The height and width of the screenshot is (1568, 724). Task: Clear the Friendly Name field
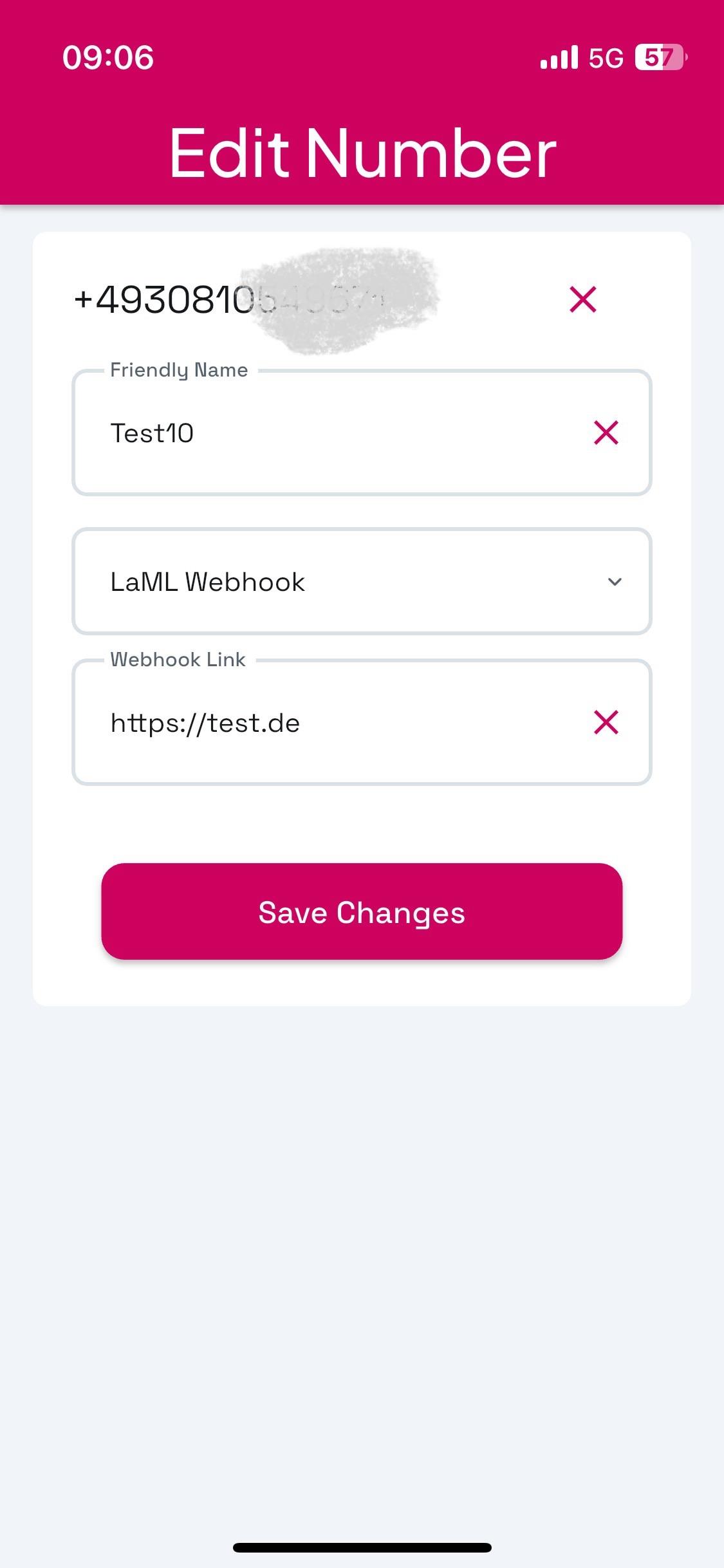[606, 433]
